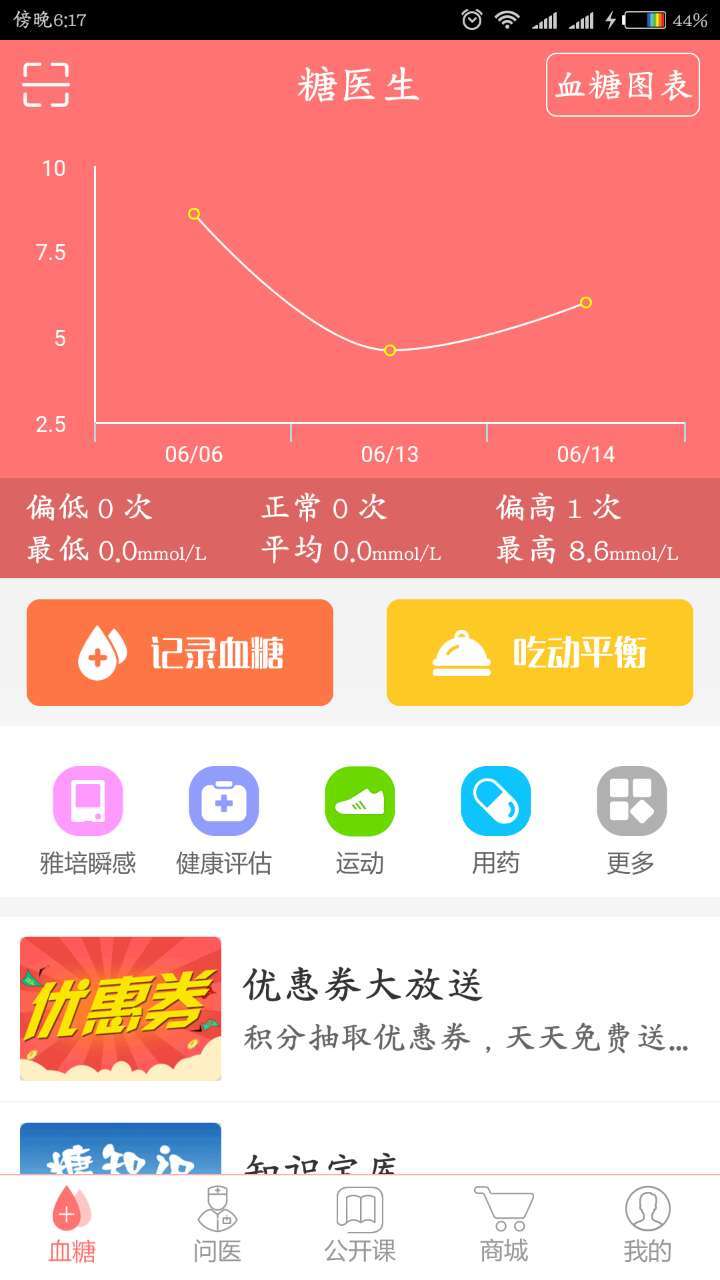Switch to the 我的 profile tab

pyautogui.click(x=647, y=1225)
